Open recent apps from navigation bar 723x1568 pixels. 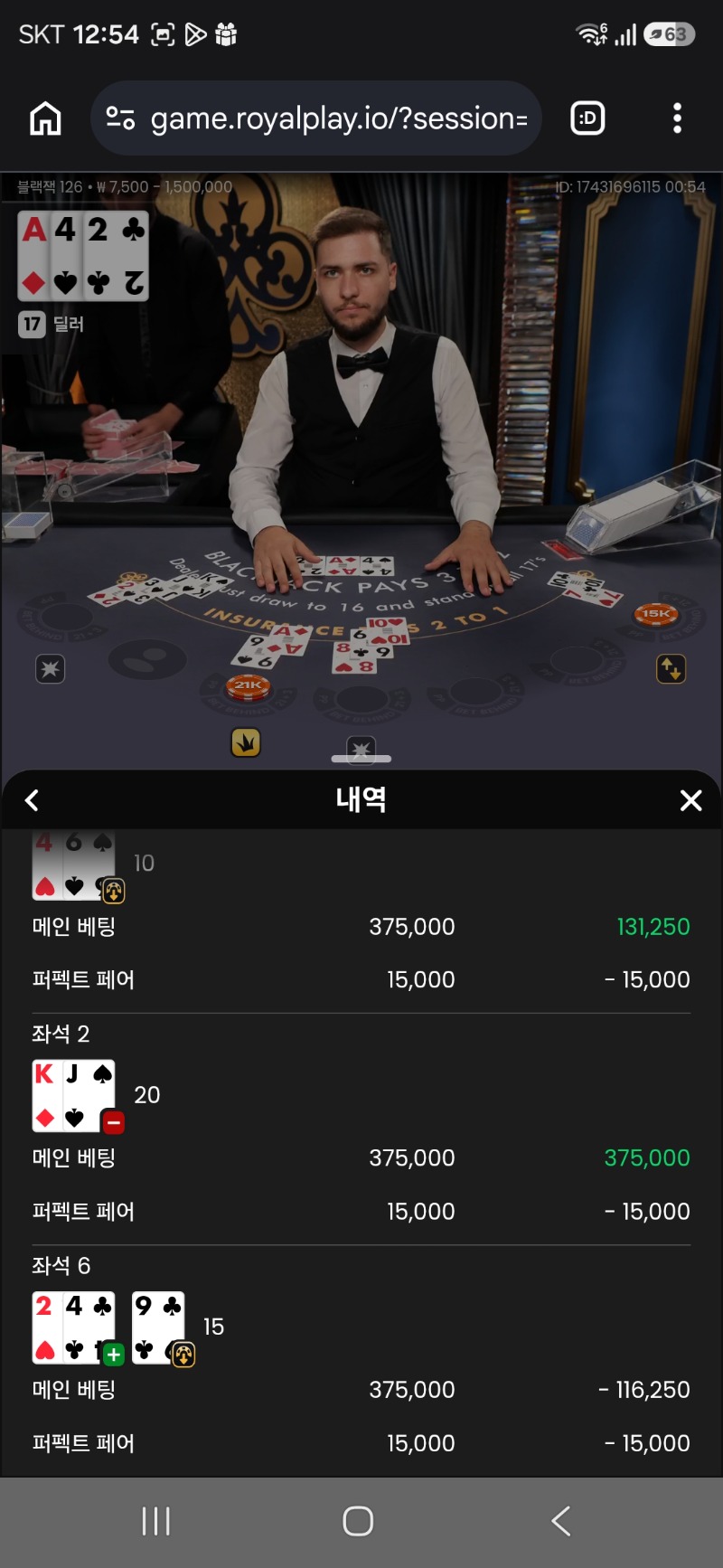click(156, 1521)
